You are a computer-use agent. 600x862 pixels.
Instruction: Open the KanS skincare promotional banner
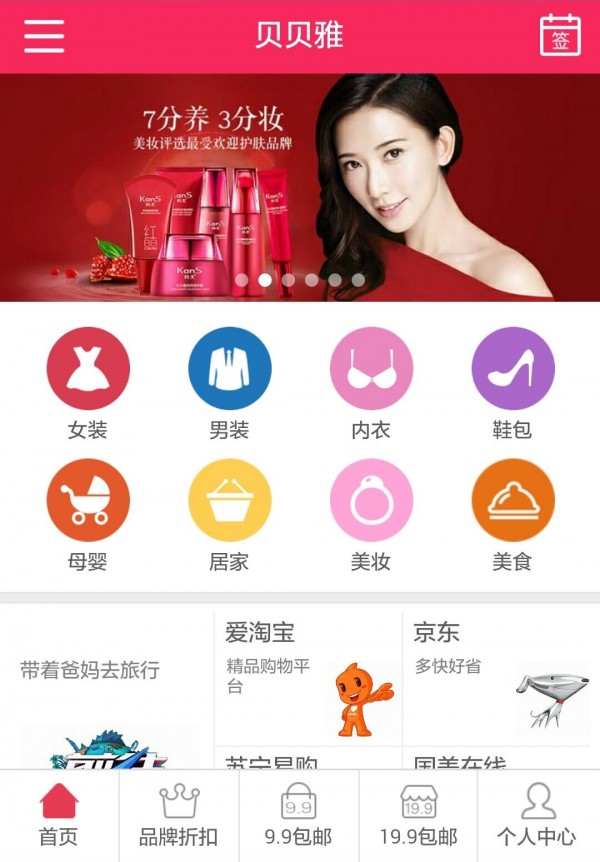[x=300, y=186]
